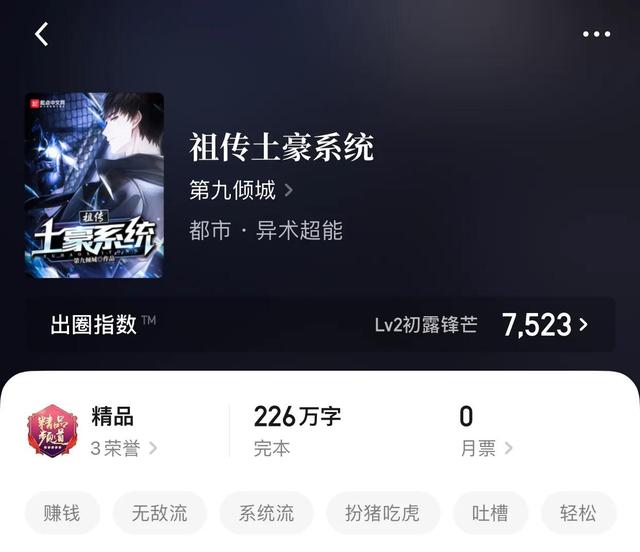640x552 pixels.
Task: View the 3荣誉 honors list
Action: pos(124,448)
